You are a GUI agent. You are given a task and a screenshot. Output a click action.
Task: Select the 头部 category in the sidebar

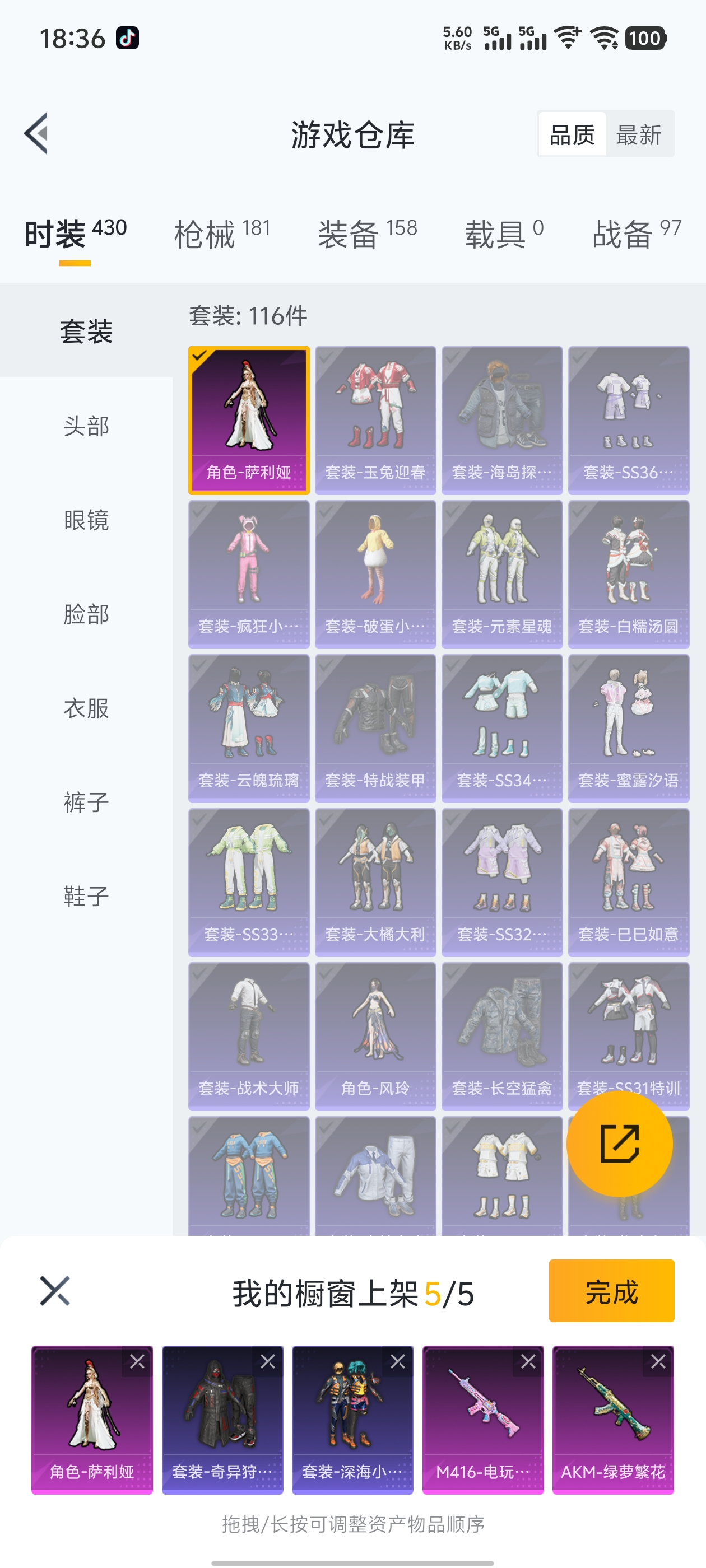tap(86, 426)
